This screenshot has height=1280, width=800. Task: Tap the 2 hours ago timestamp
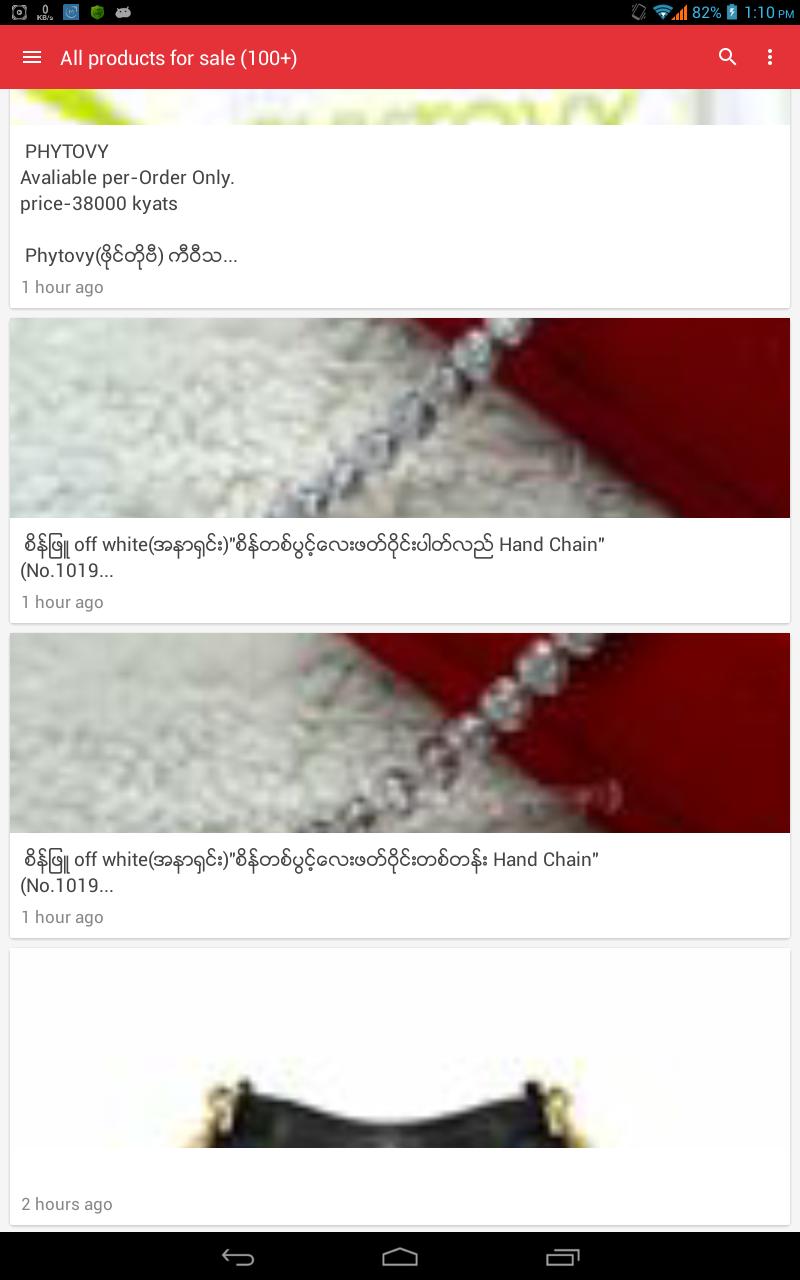pyautogui.click(x=66, y=1204)
